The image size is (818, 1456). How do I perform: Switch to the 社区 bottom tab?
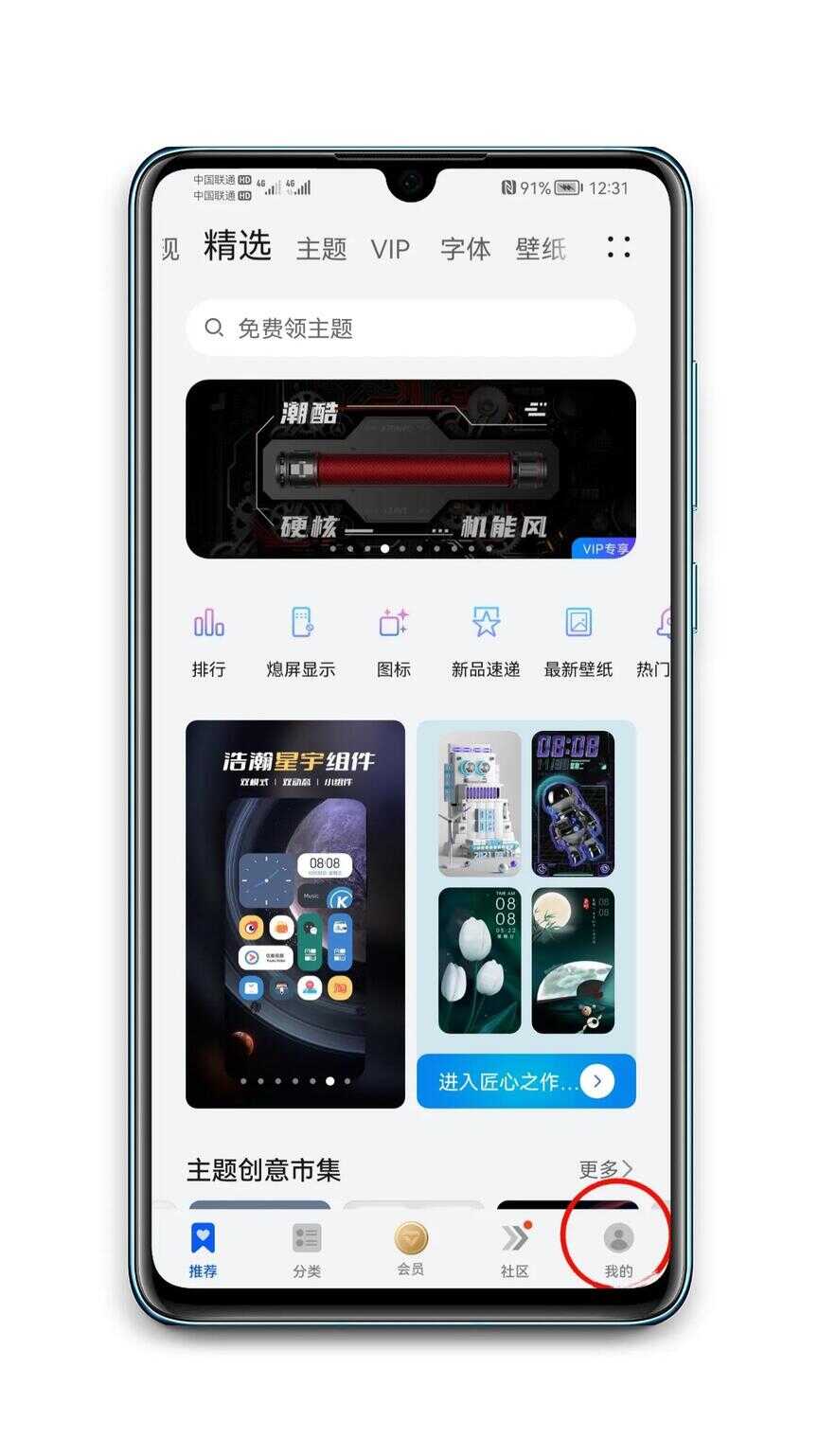pos(514,1250)
